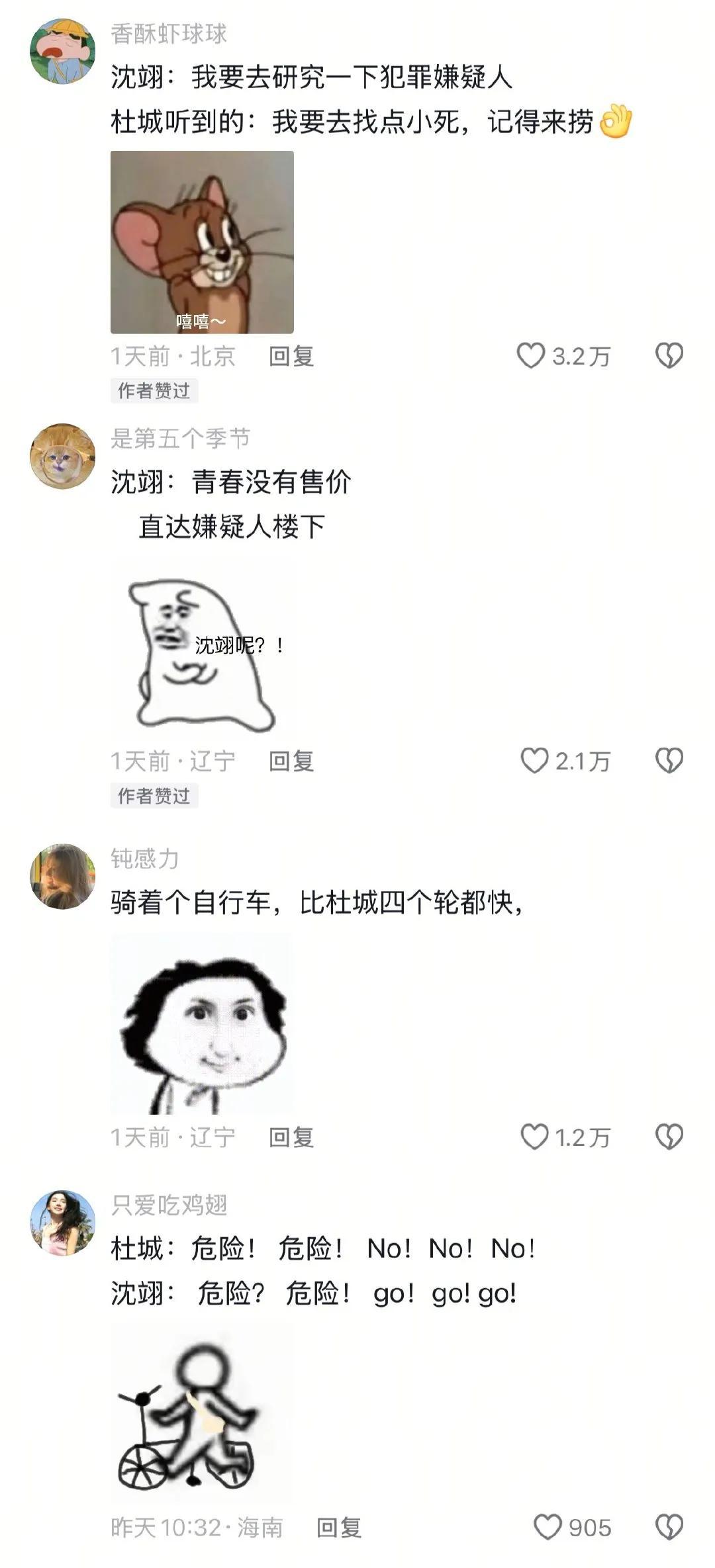
Task: Dislike the comment by 香酥虾球球
Action: point(669,356)
